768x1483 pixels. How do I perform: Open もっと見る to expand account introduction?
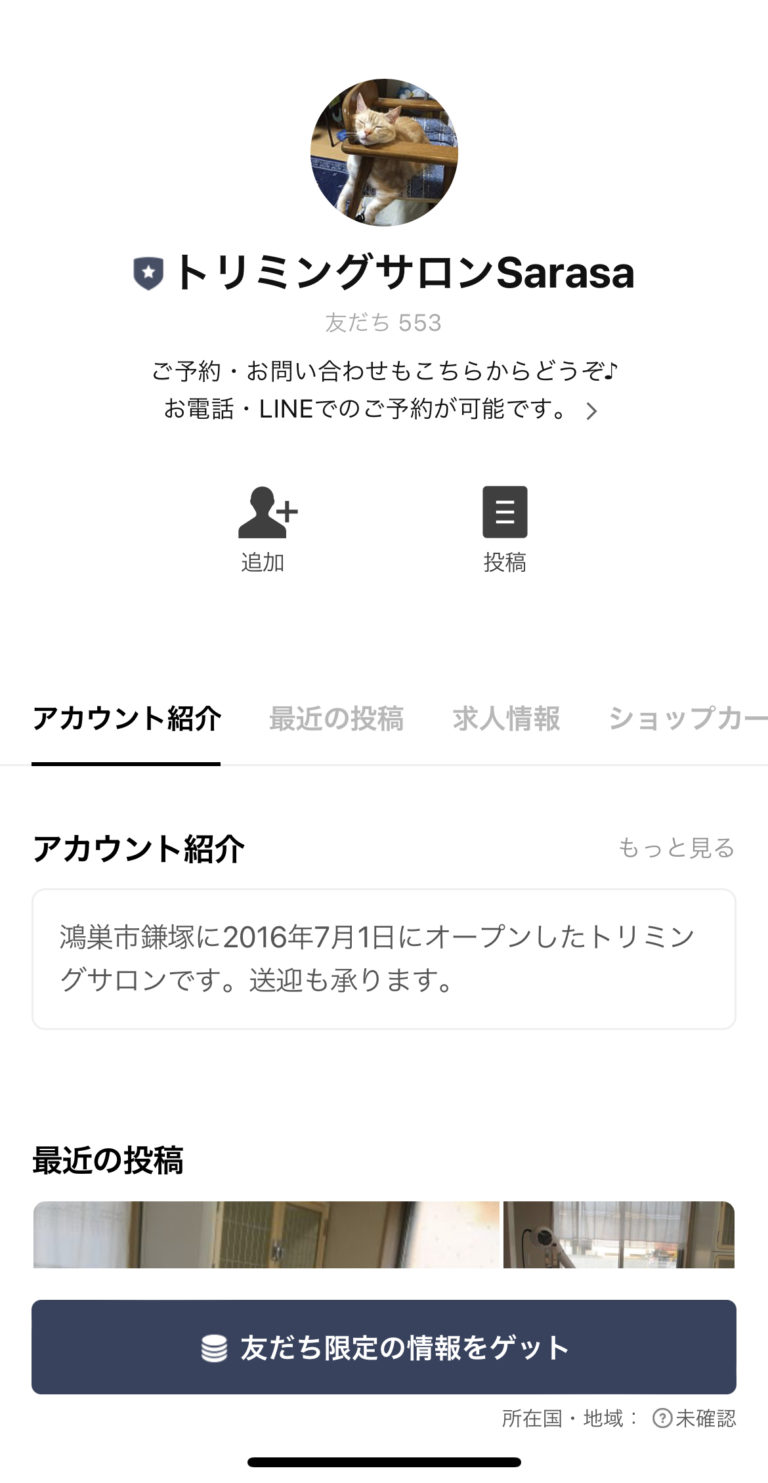[675, 848]
